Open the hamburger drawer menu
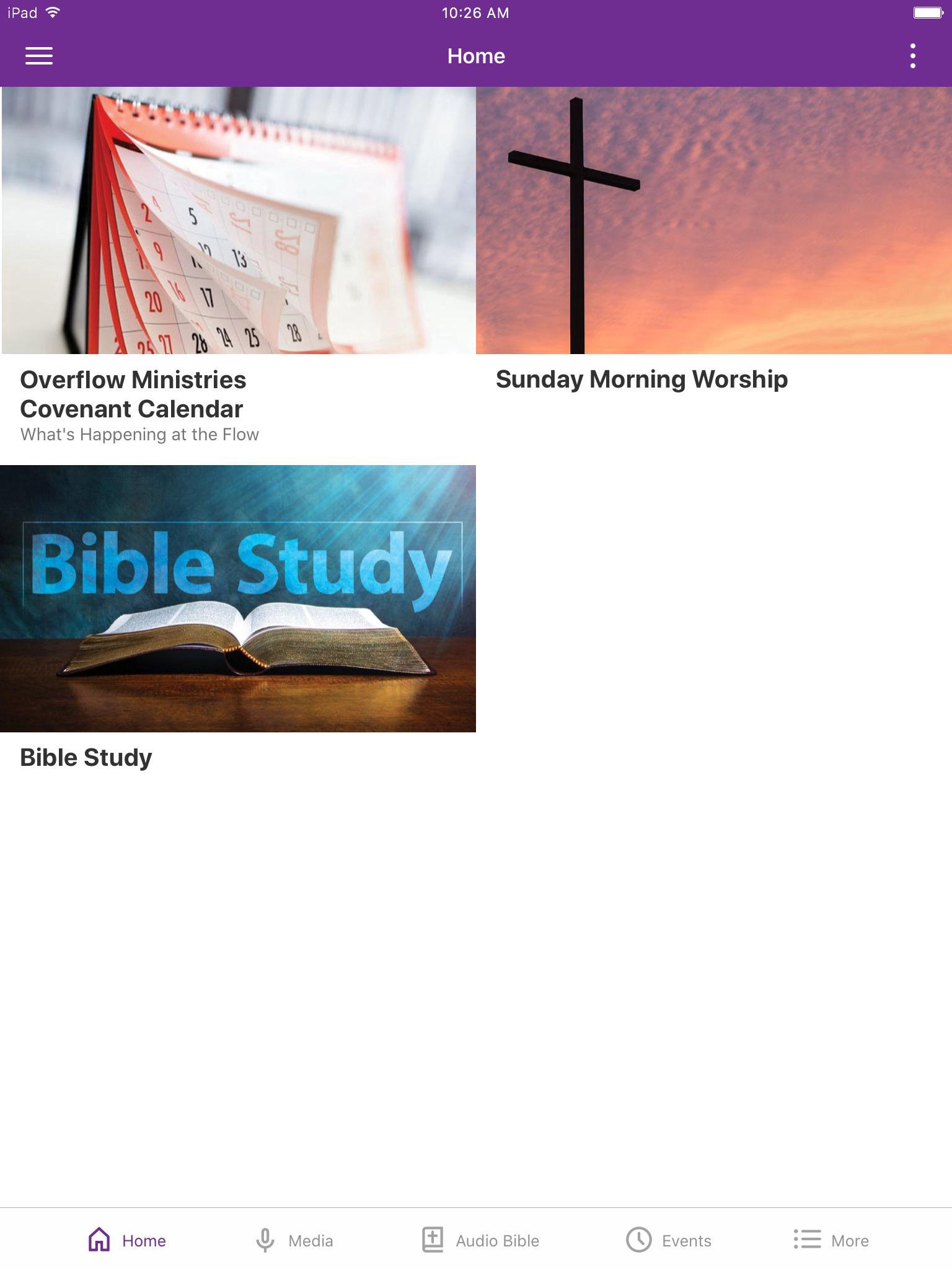This screenshot has width=952, height=1270. 38,56
